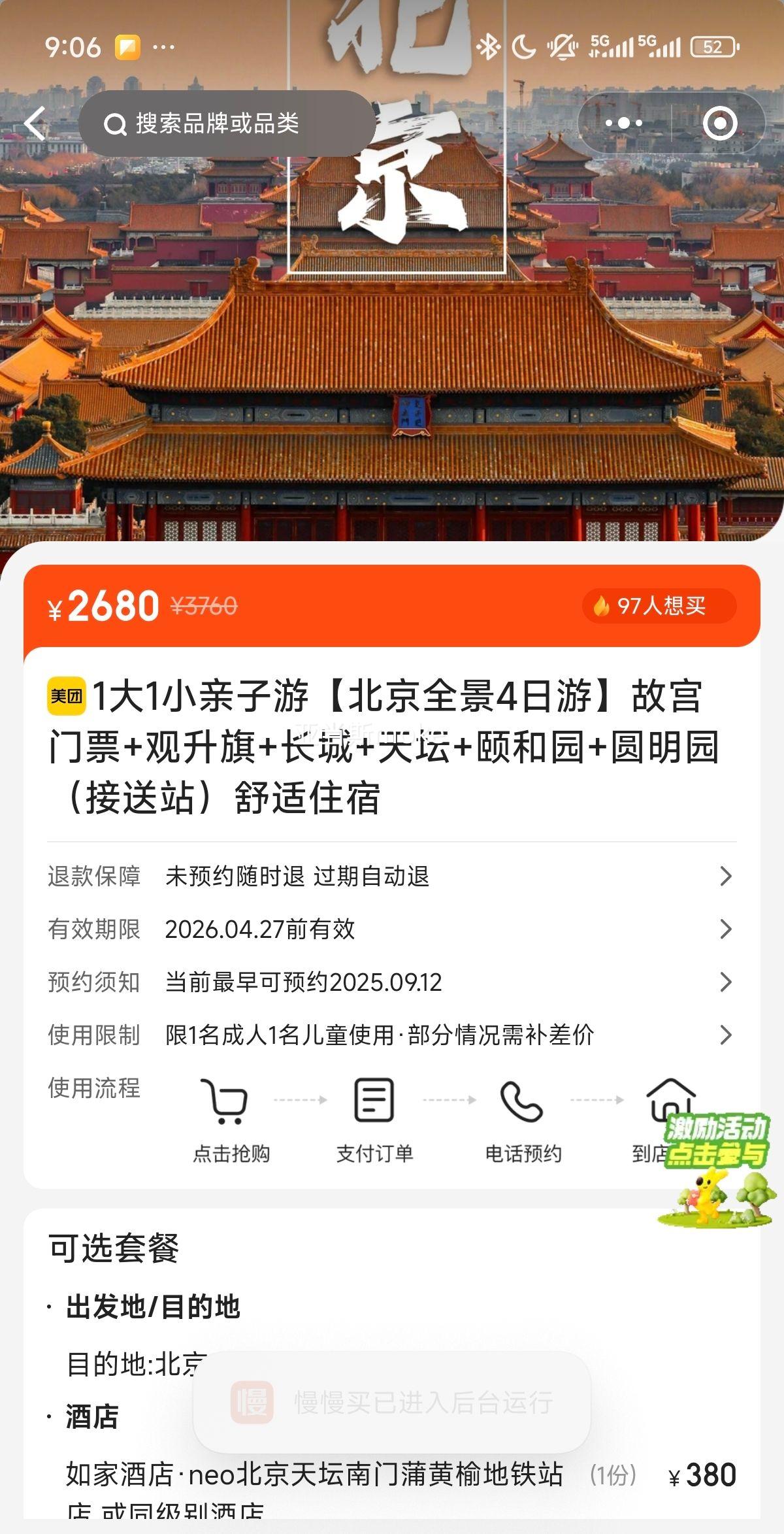
Task: Expand the 有效期限 validity details
Action: (x=392, y=930)
